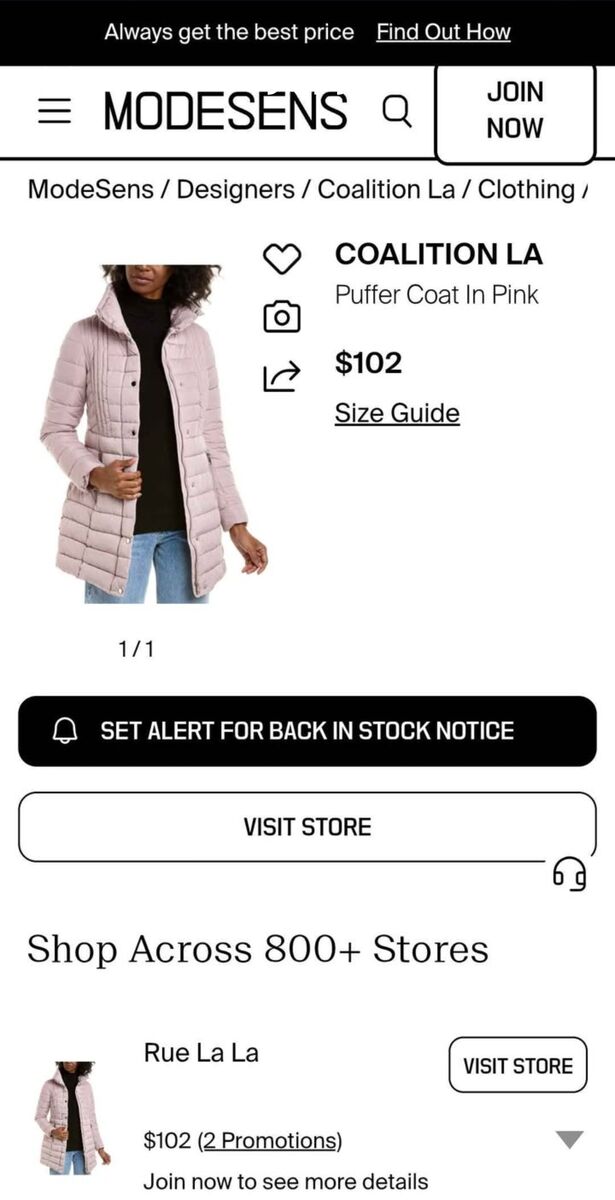
Task: Visit store for the Rue La La listing
Action: point(517,1065)
